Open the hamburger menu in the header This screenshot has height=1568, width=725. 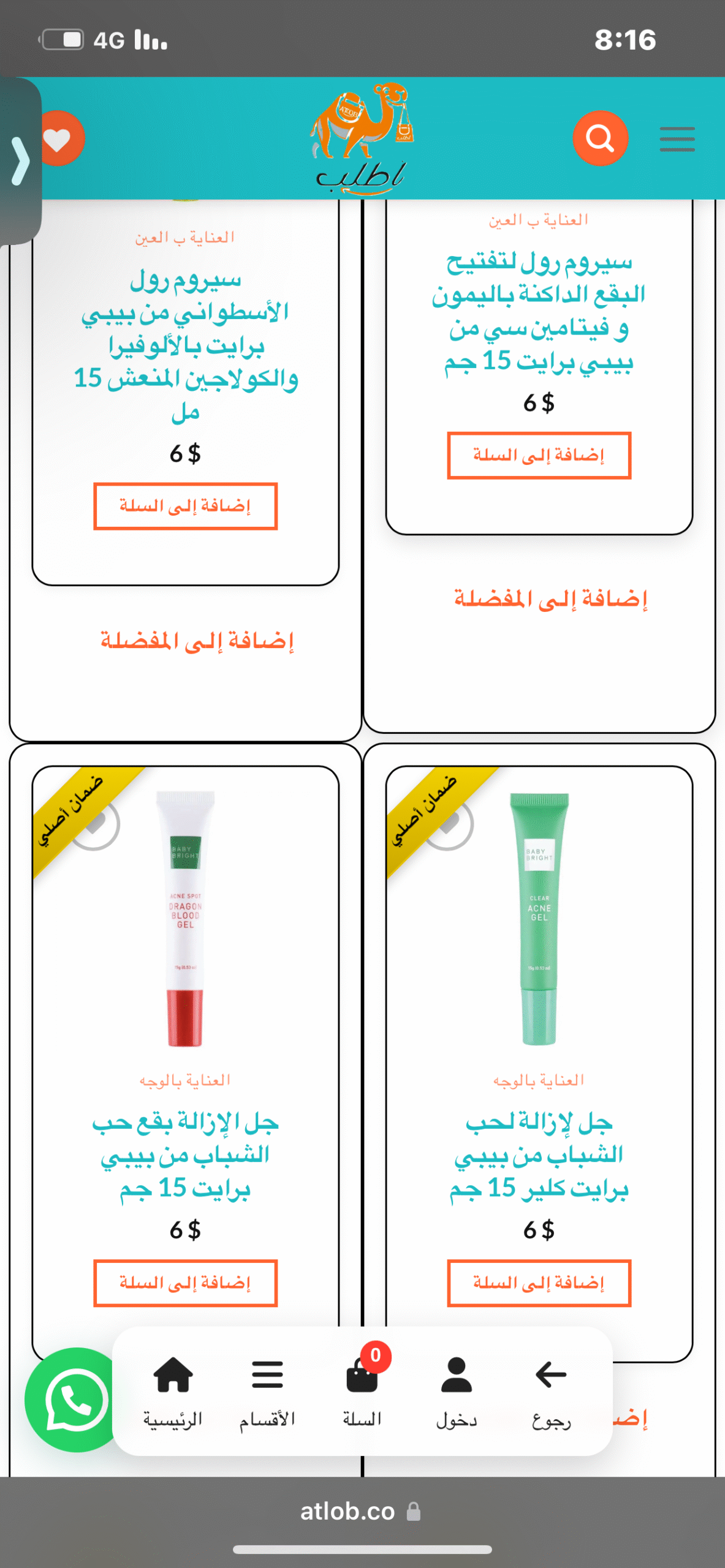pos(677,139)
